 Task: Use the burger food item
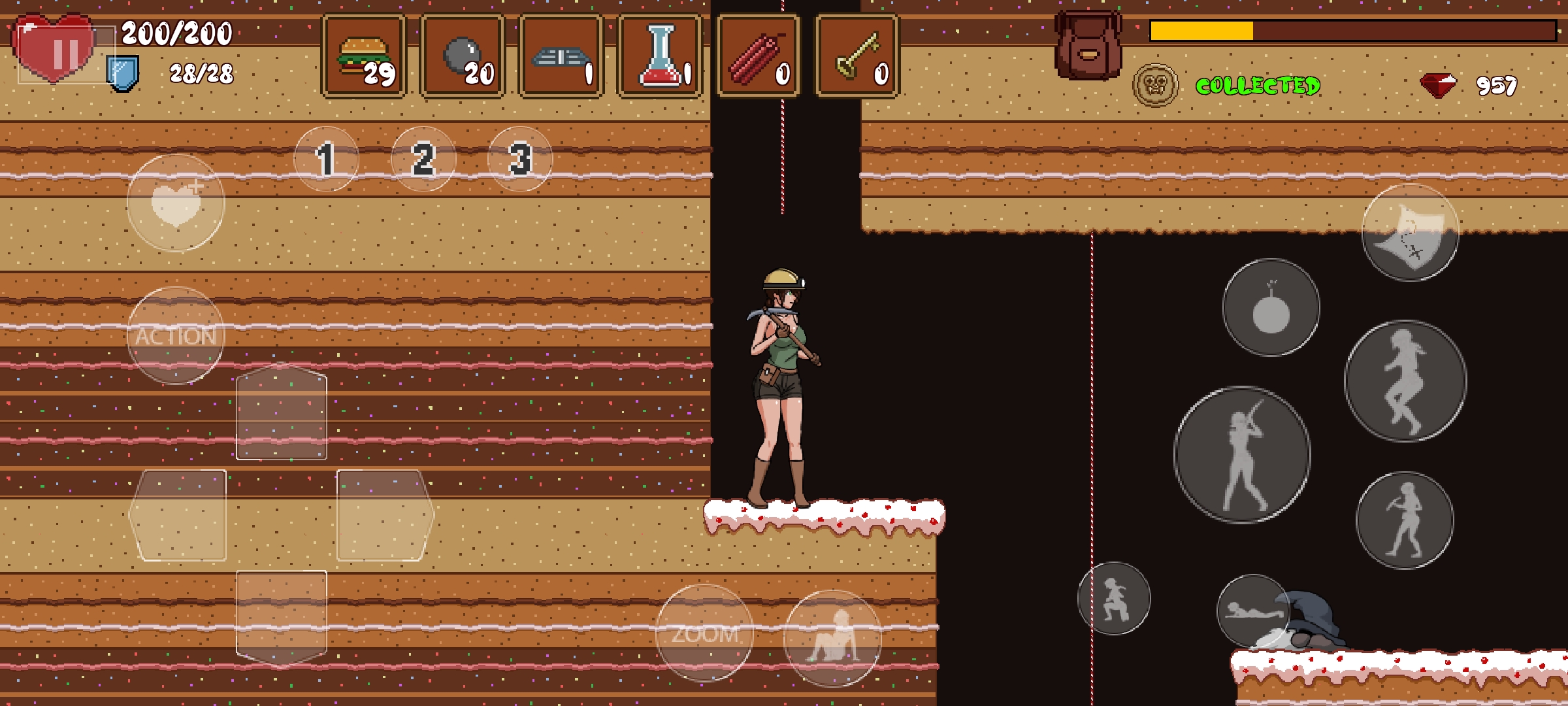pyautogui.click(x=364, y=57)
